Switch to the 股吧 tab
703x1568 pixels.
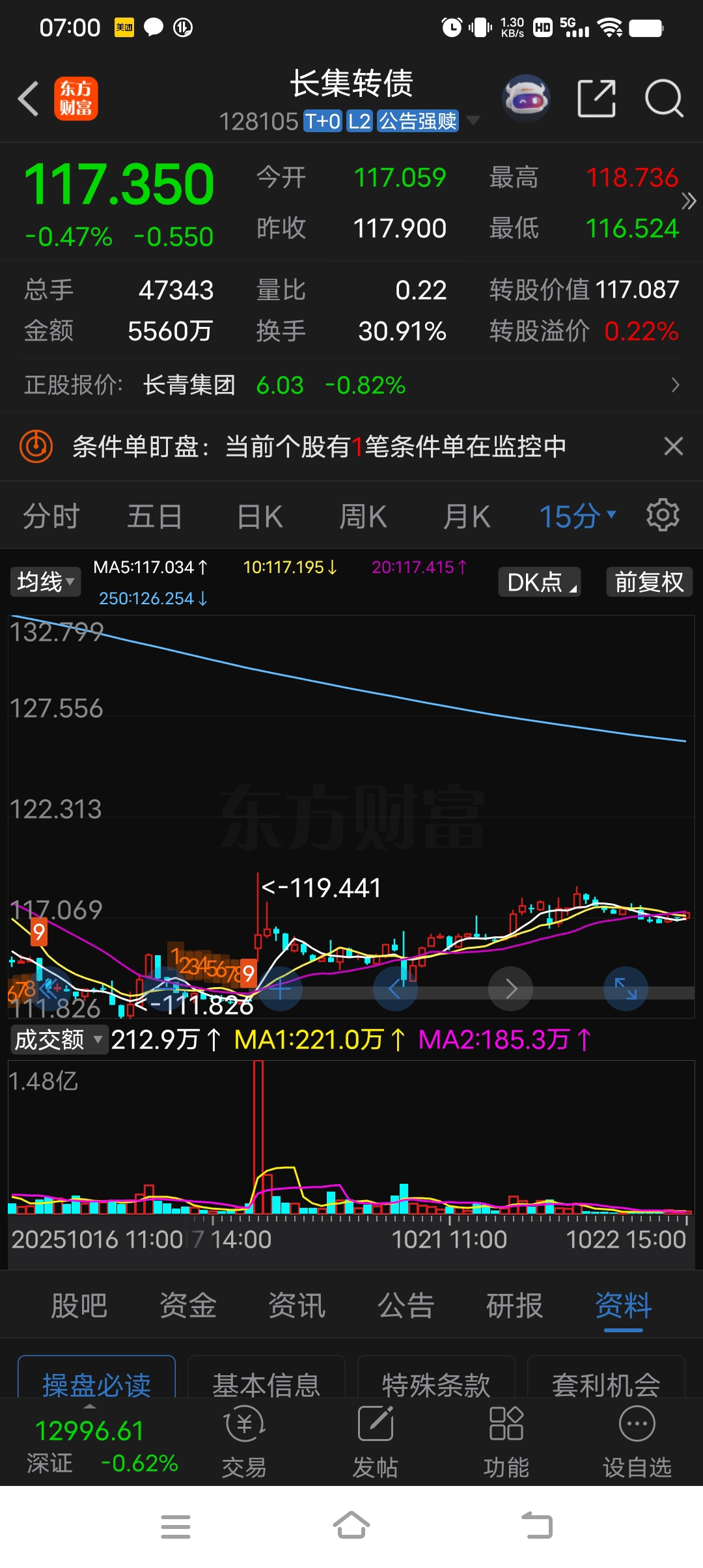tap(79, 1306)
